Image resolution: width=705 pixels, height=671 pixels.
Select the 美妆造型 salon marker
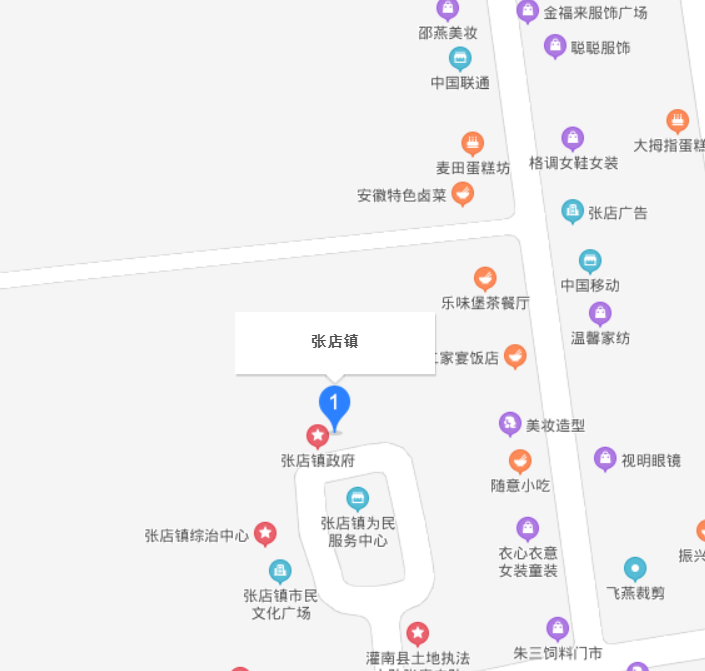coord(510,424)
